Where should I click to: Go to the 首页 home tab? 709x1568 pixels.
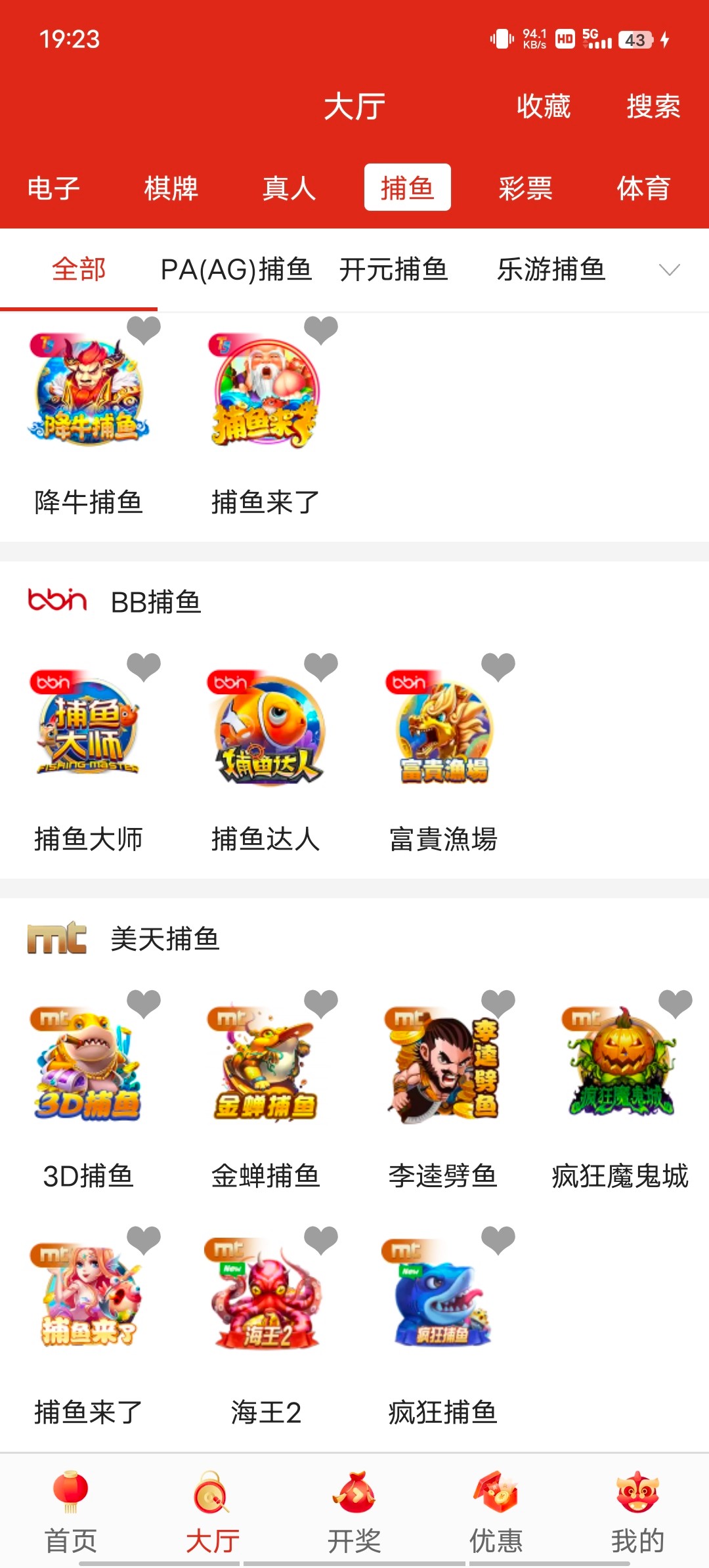(x=71, y=1512)
